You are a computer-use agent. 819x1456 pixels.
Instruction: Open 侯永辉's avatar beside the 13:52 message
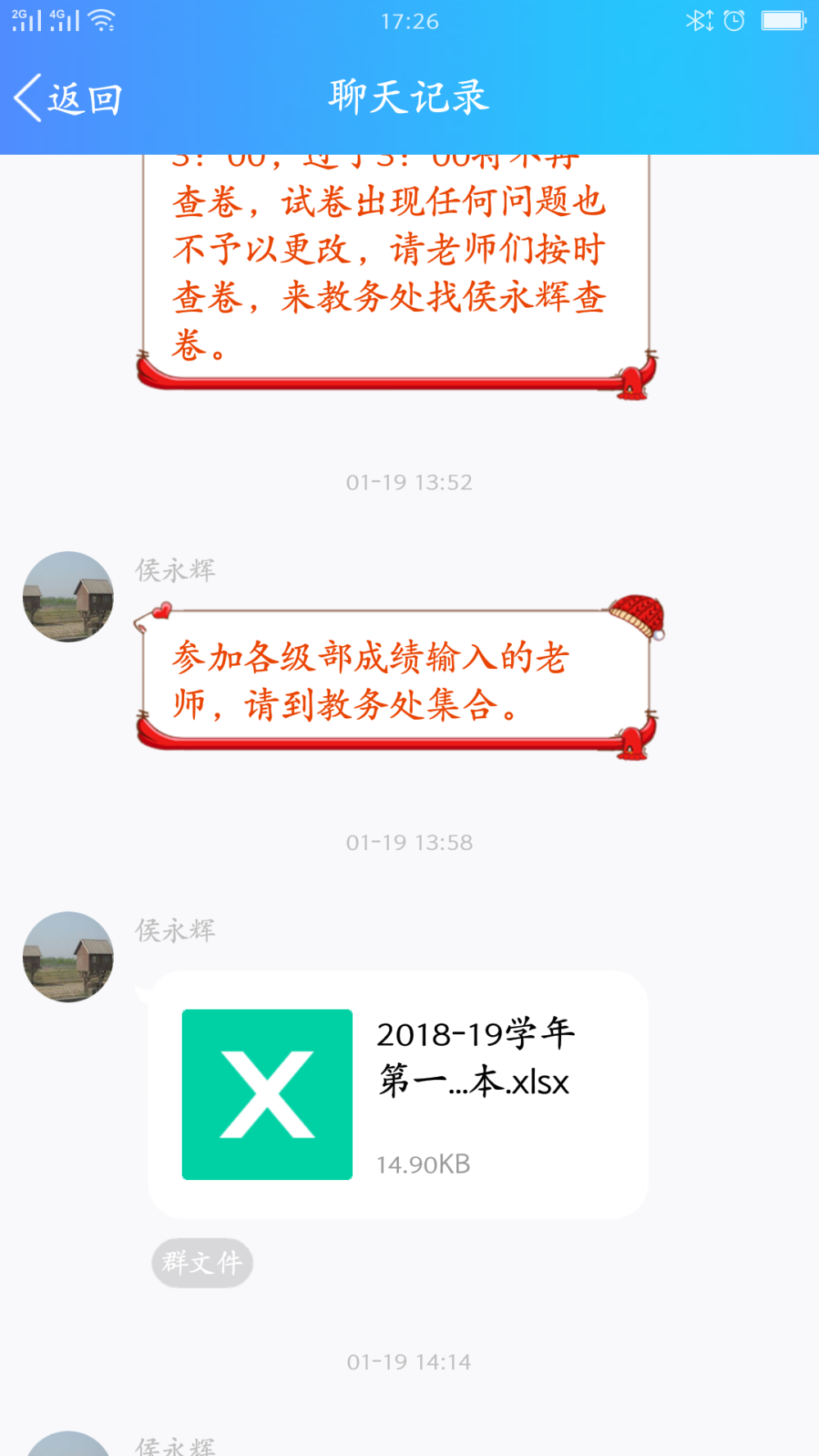[x=68, y=596]
